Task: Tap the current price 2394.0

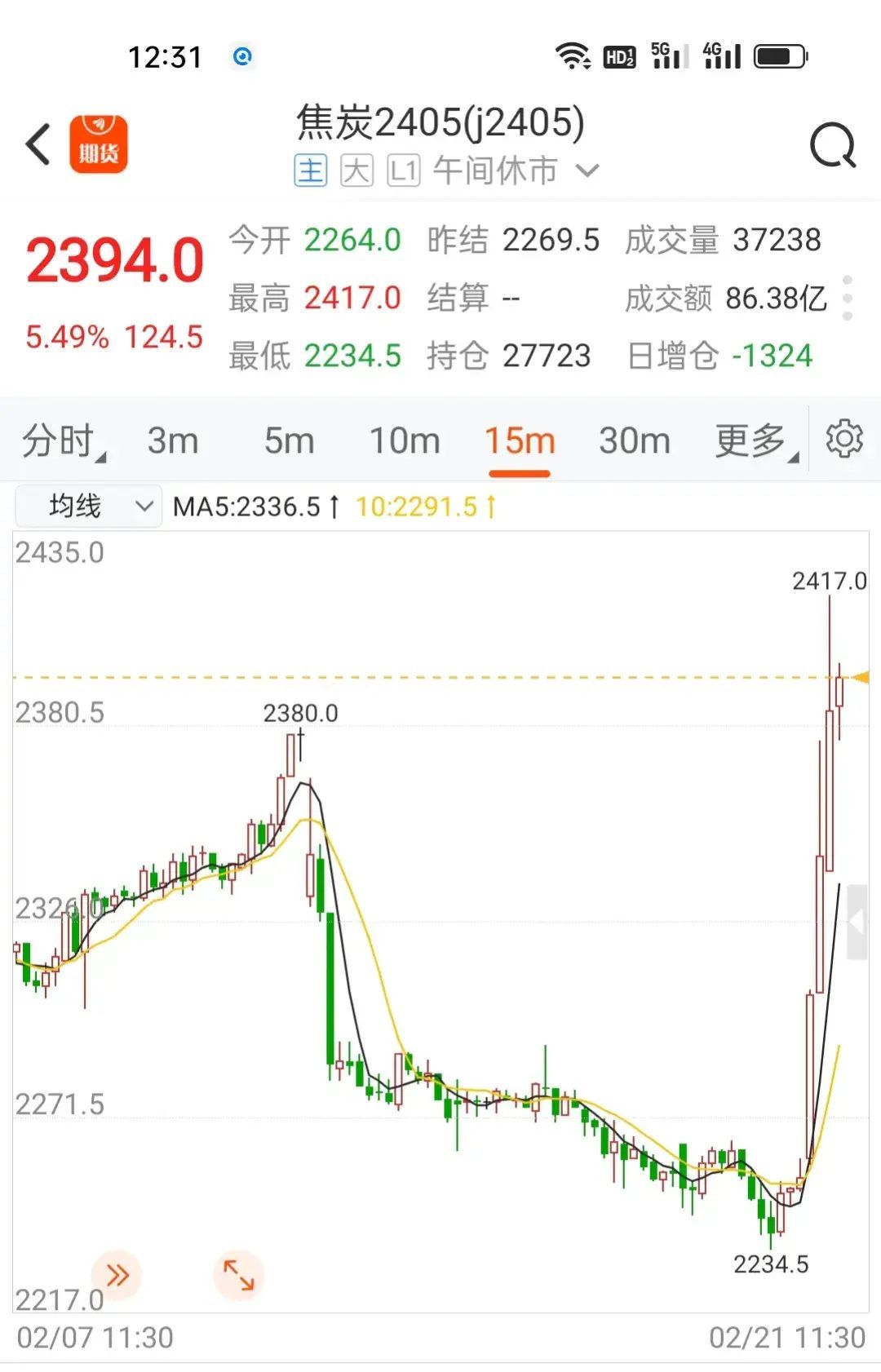Action: 113,259
